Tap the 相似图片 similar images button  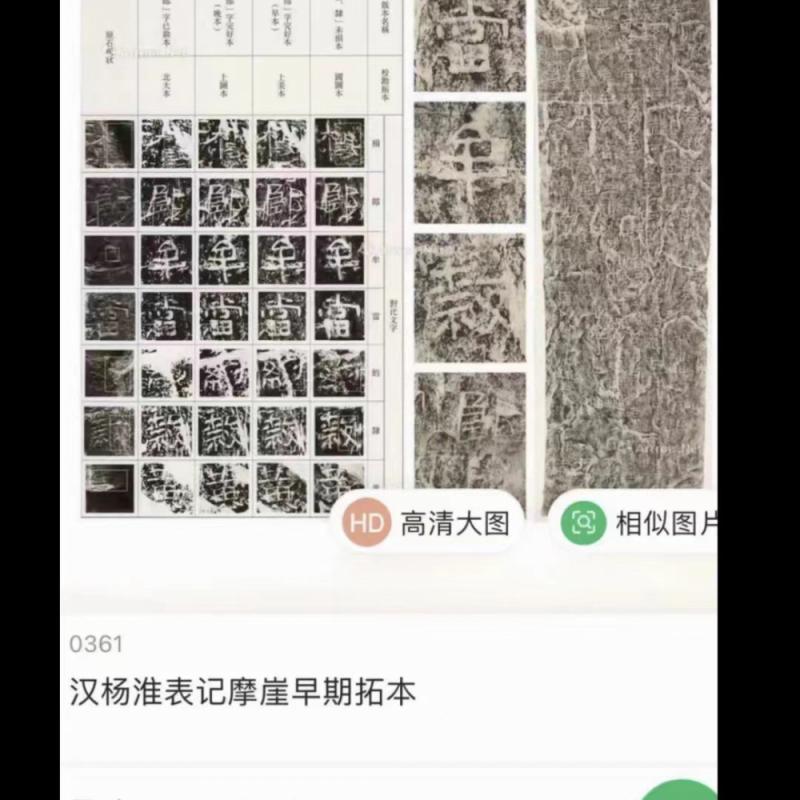(640, 524)
